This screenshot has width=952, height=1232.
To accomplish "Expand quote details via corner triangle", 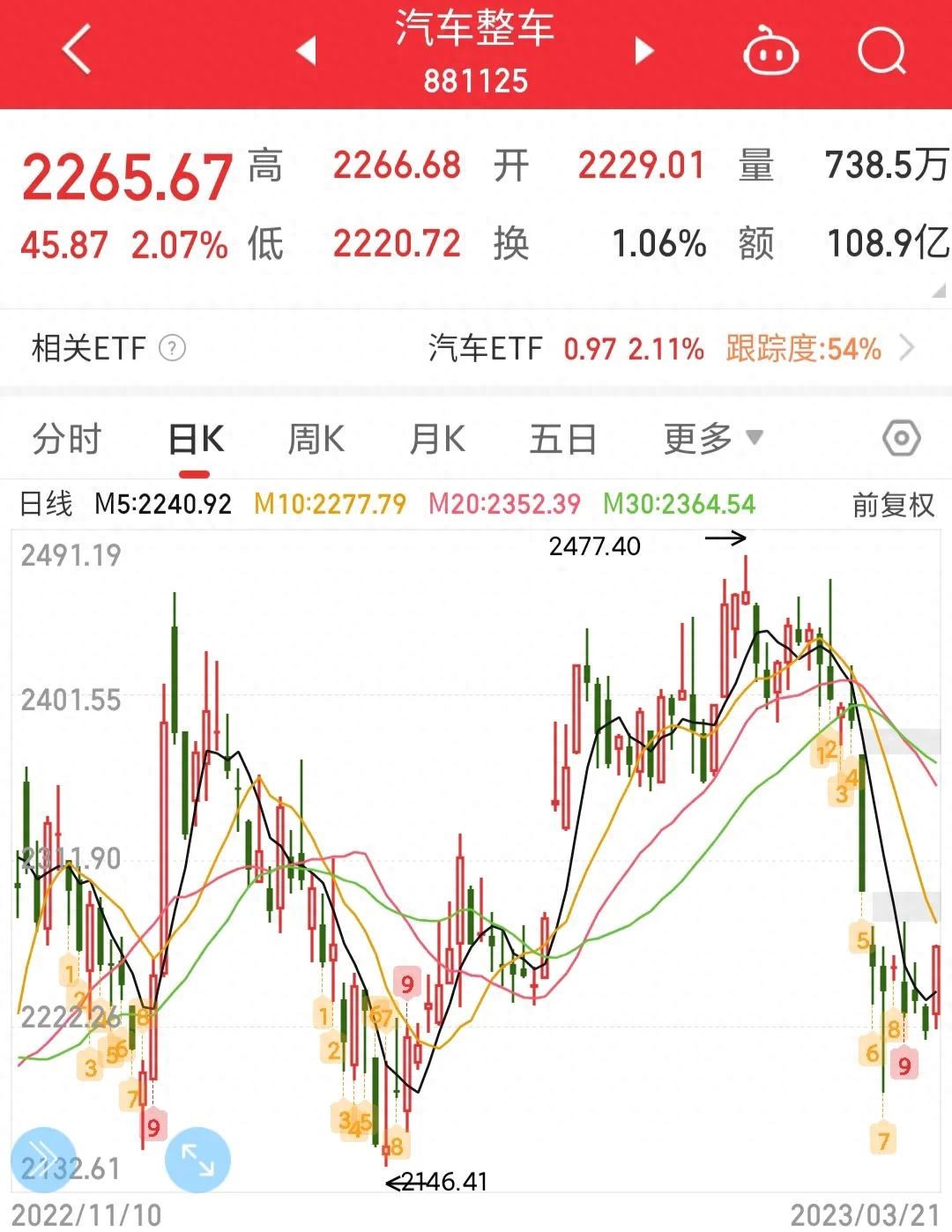I will click(x=938, y=290).
